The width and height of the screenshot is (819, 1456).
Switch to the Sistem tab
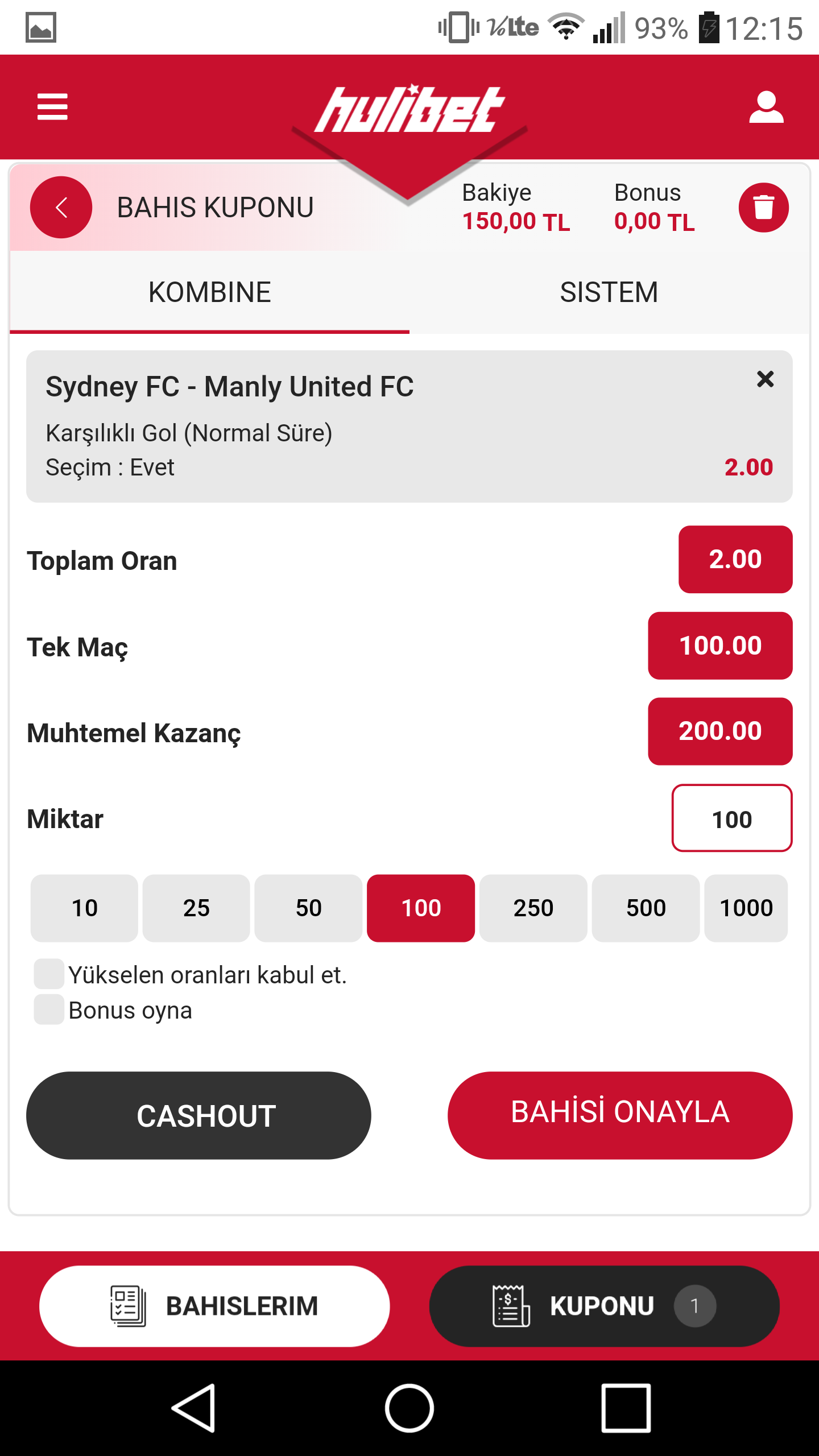tap(609, 292)
